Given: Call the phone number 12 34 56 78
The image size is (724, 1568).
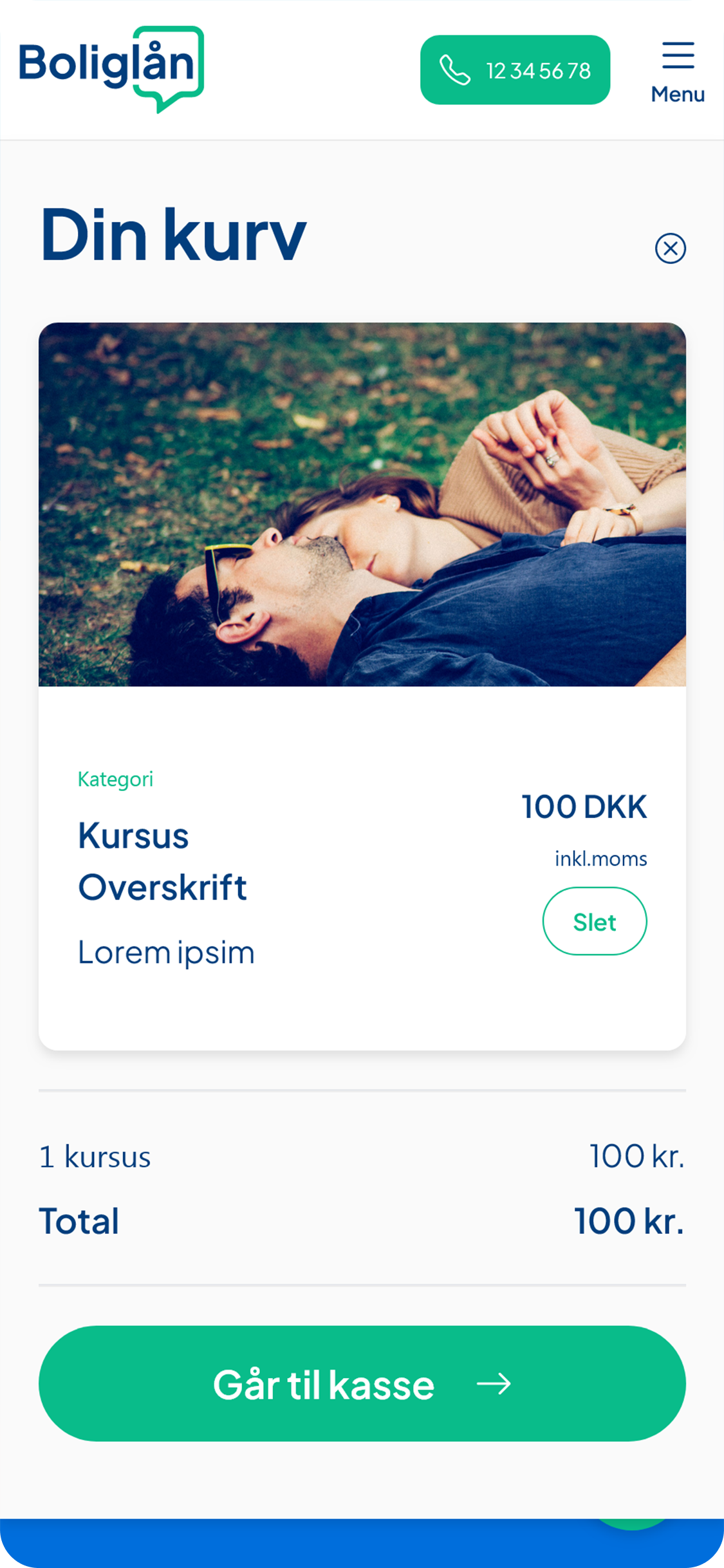Looking at the screenshot, I should click(515, 70).
